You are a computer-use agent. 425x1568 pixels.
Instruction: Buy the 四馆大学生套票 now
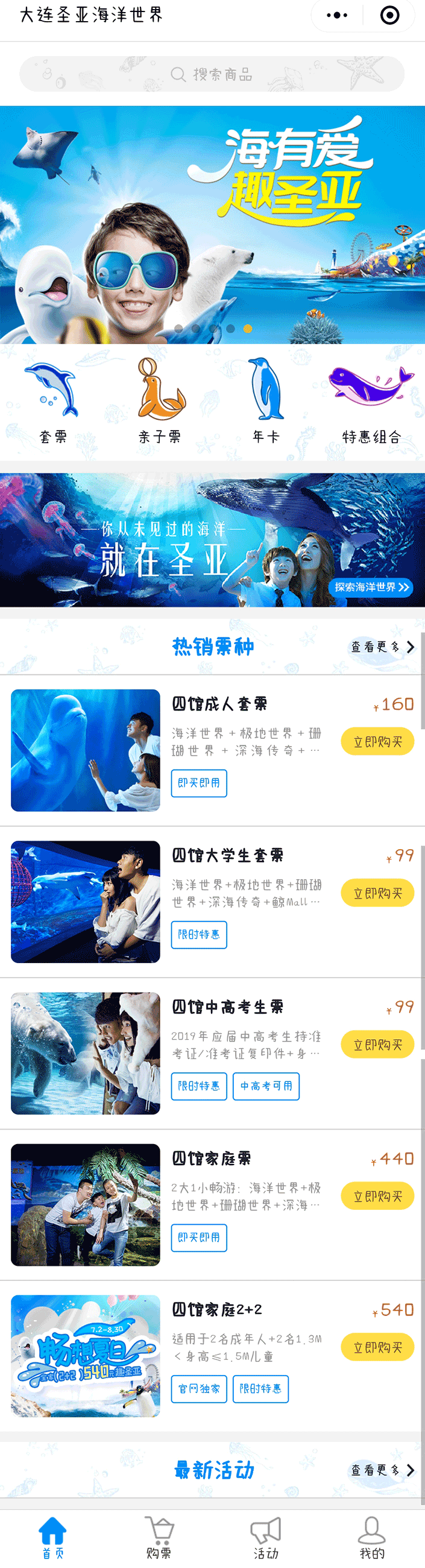(377, 894)
